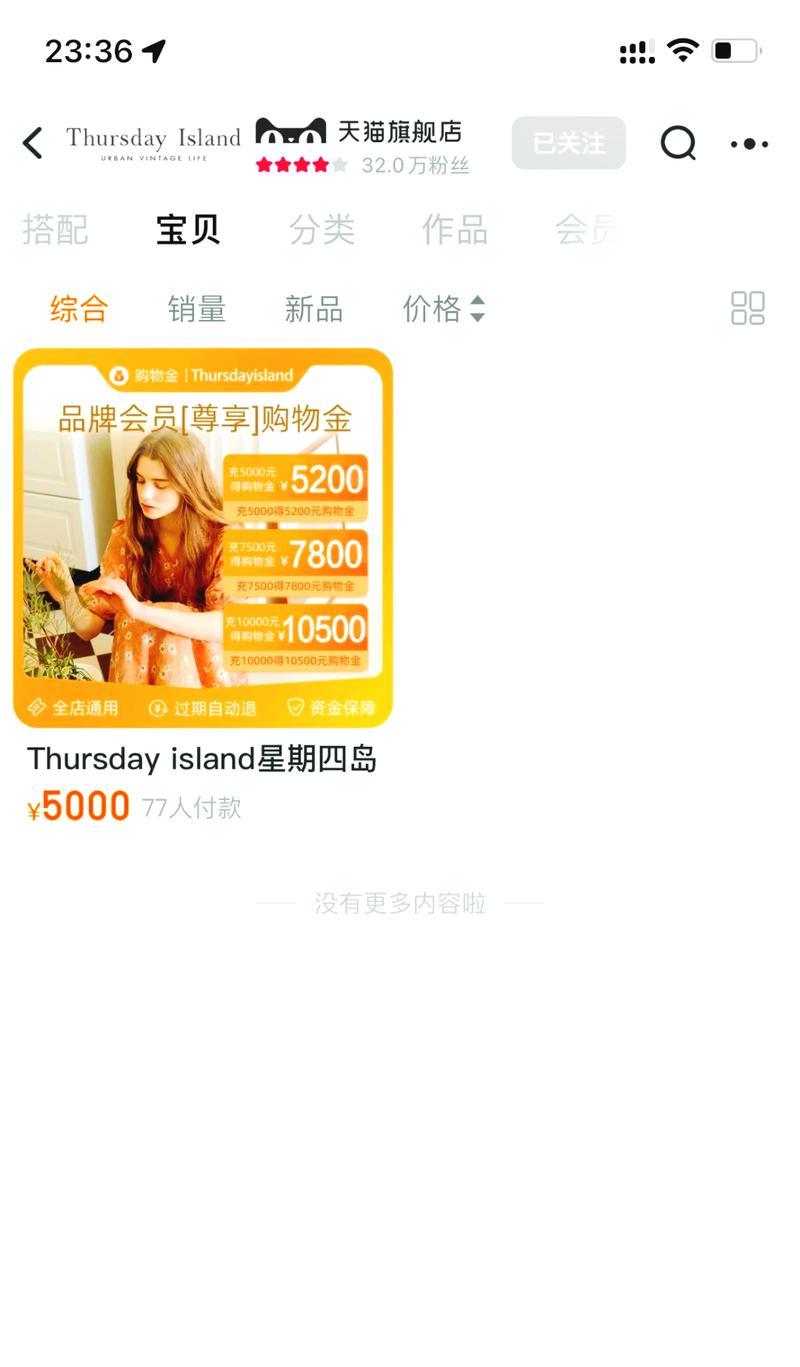Open the store search icon
800x1367 pixels.
[x=678, y=143]
